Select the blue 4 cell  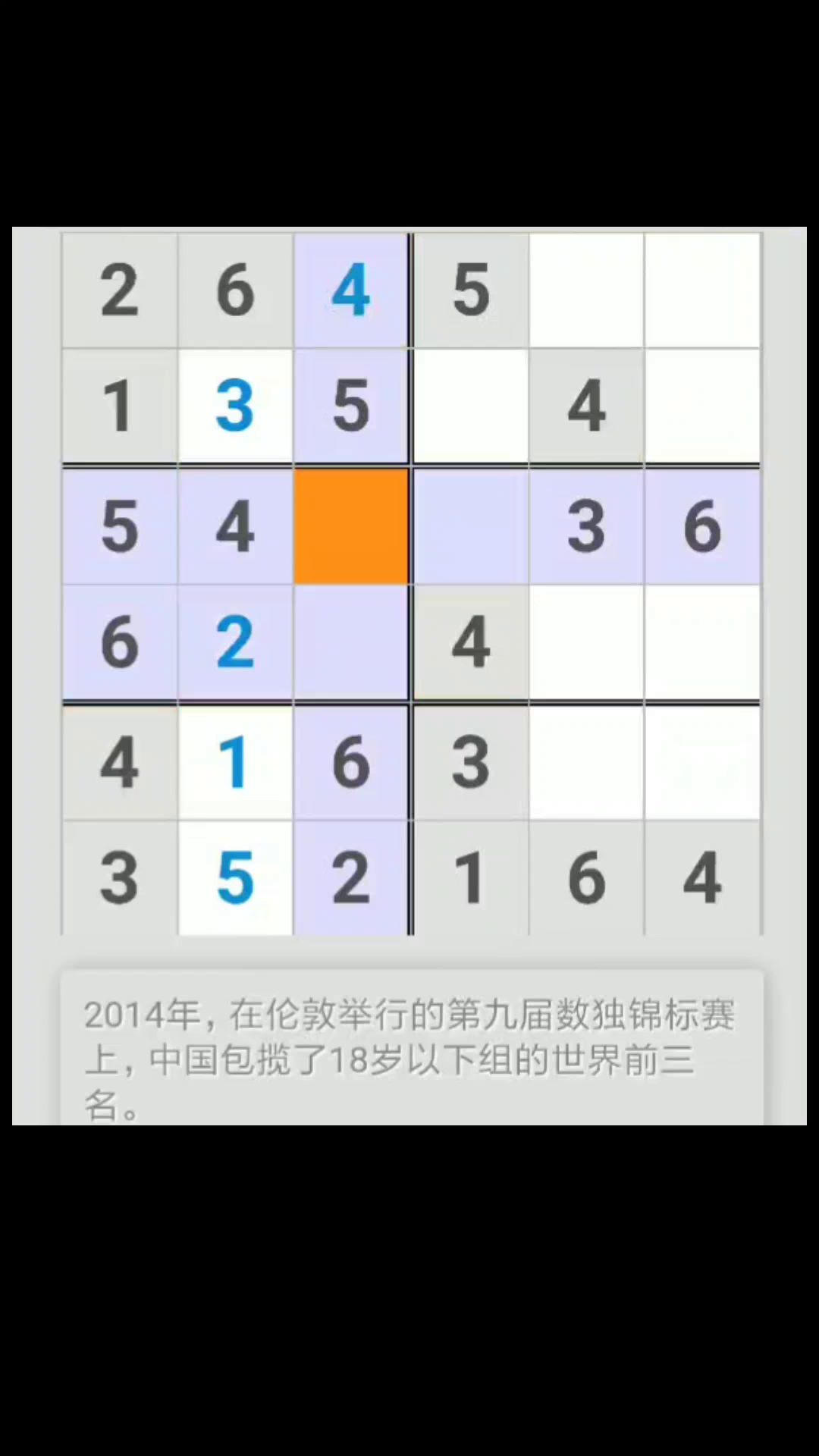point(351,290)
